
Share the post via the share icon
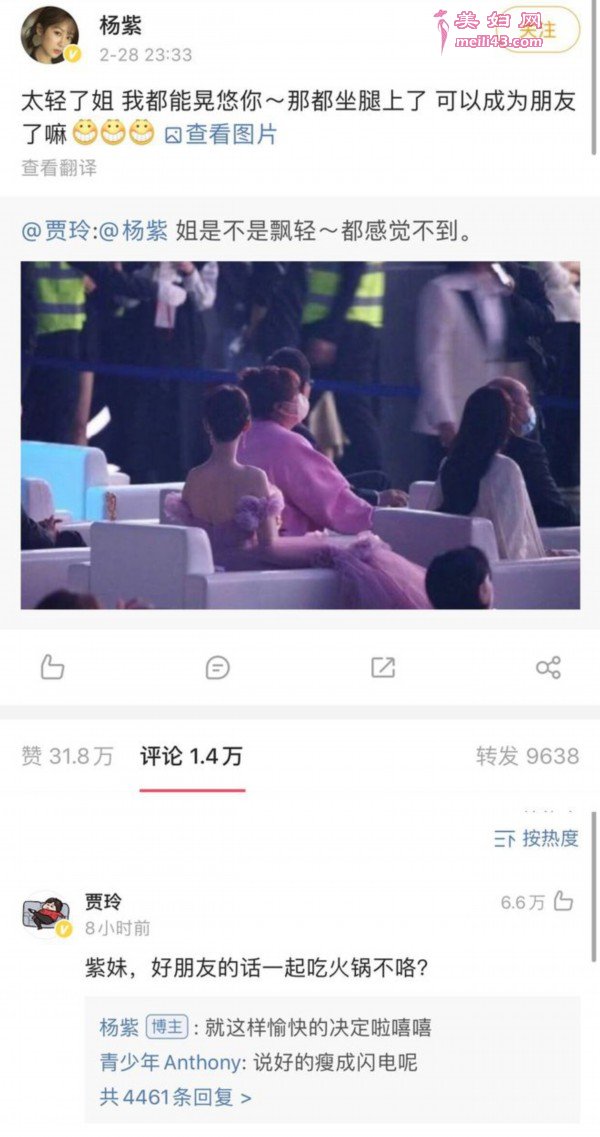click(548, 667)
